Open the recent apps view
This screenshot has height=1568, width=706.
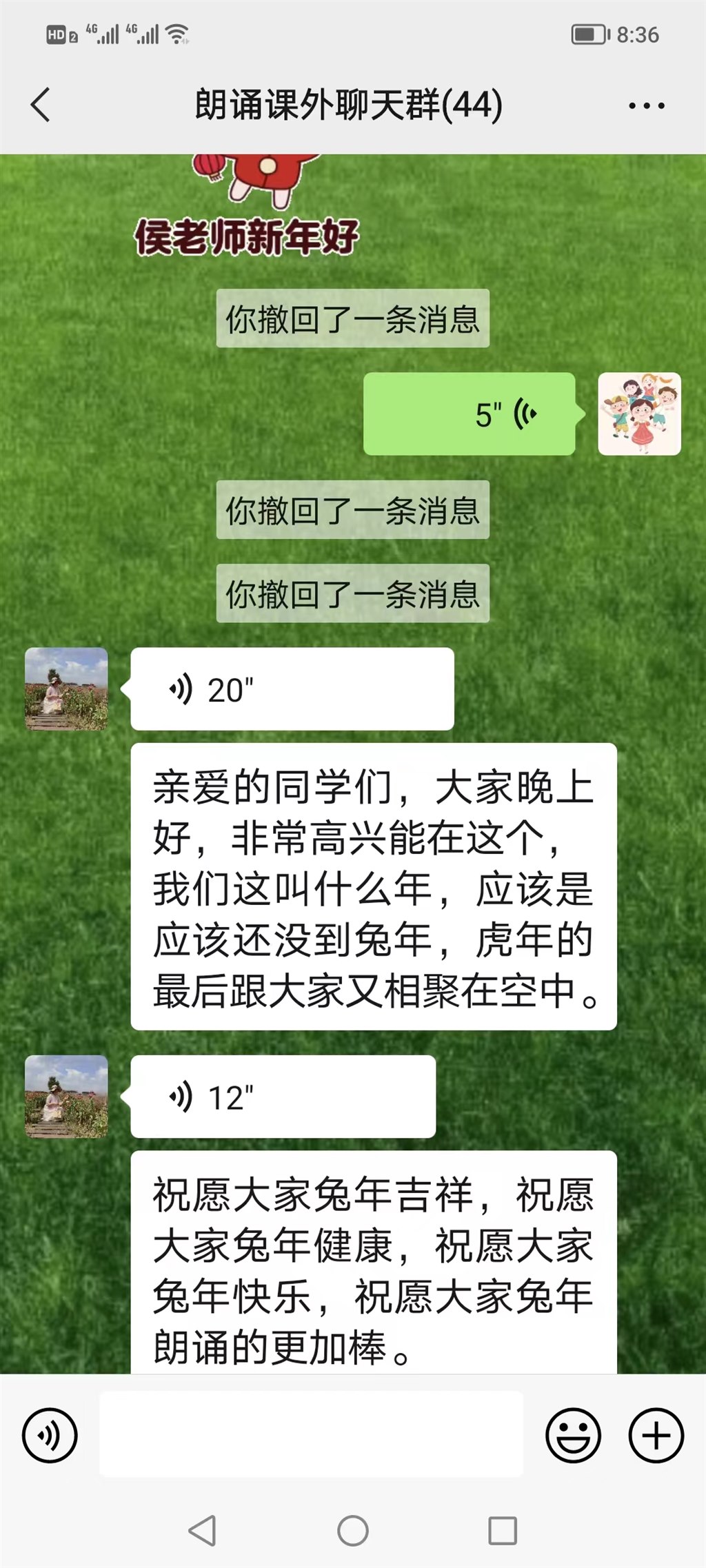[503, 1531]
